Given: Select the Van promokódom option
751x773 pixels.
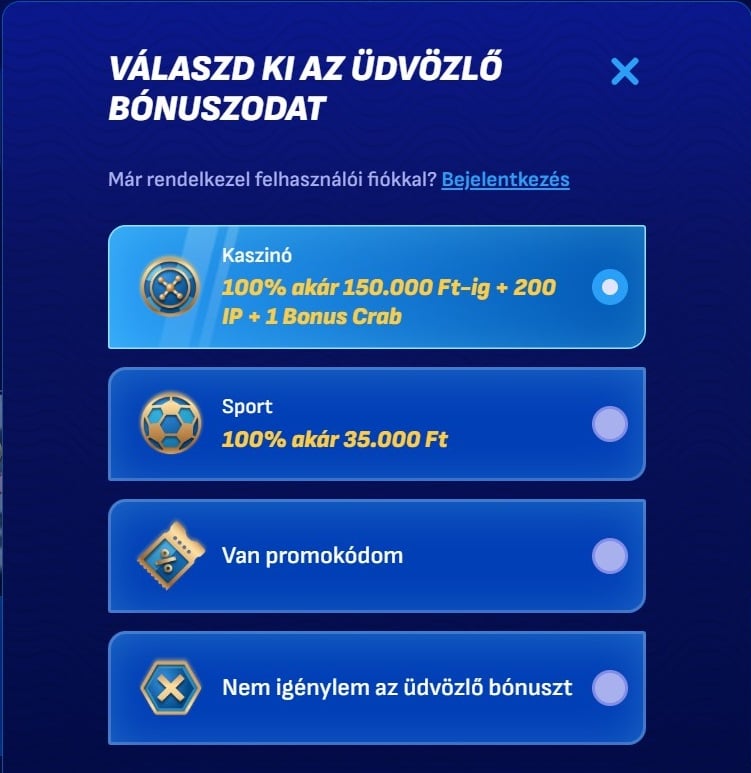Looking at the screenshot, I should tap(609, 555).
